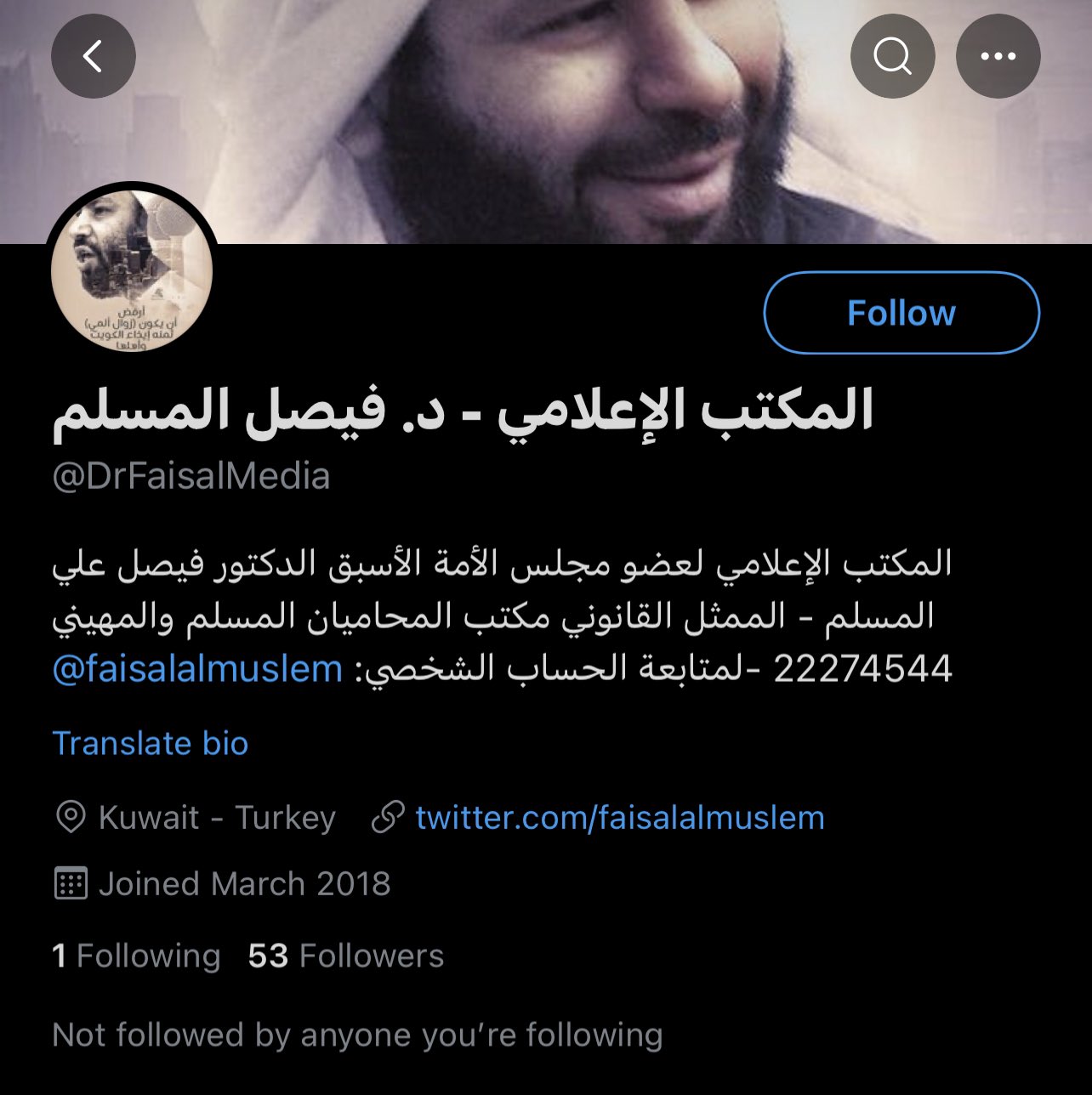
Task: Open the profile avatar picture
Action: (x=132, y=271)
